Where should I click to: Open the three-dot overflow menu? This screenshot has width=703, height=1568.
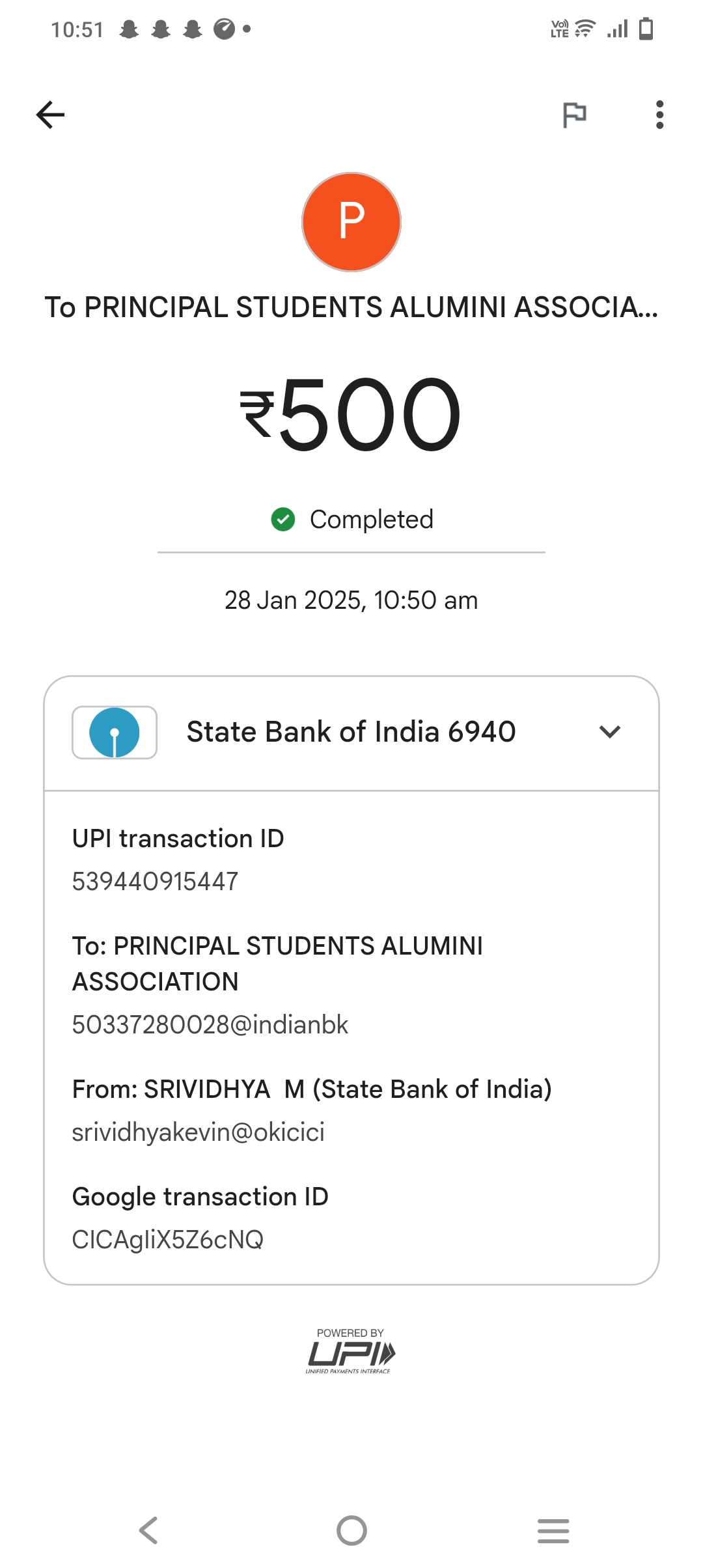(659, 115)
